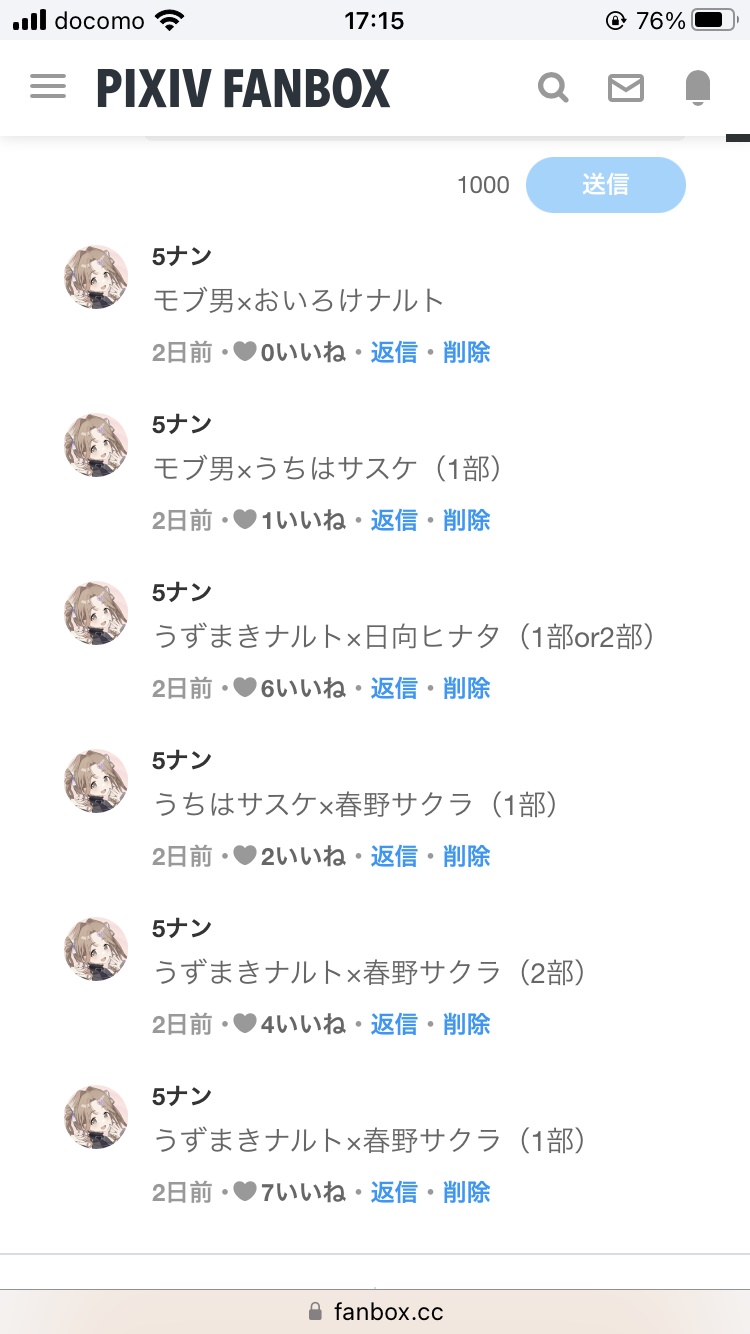
Task: Like the うずまきナルト×春野サクラ（1部） comment
Action: pos(245,1192)
